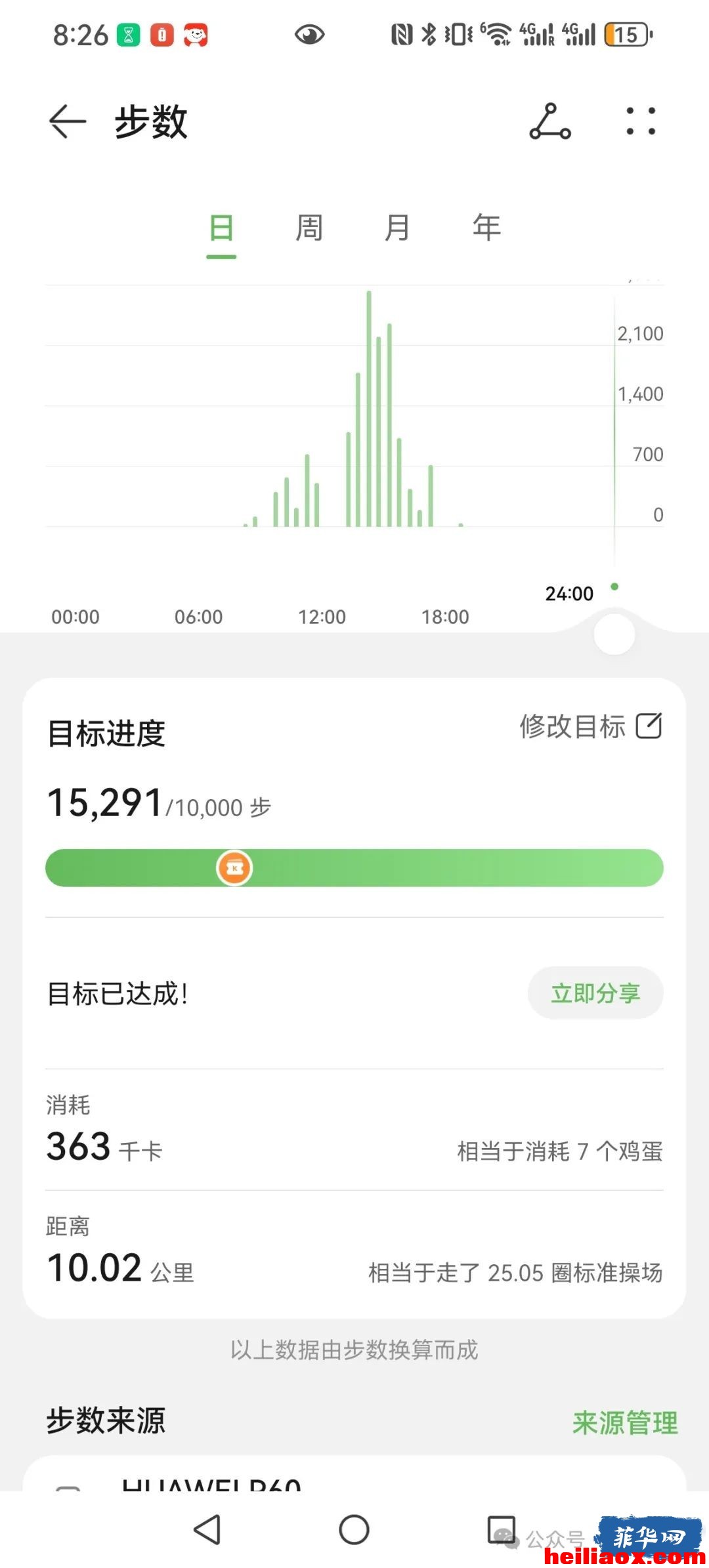Select the 日 day tab
This screenshot has width=709, height=1568.
221,228
